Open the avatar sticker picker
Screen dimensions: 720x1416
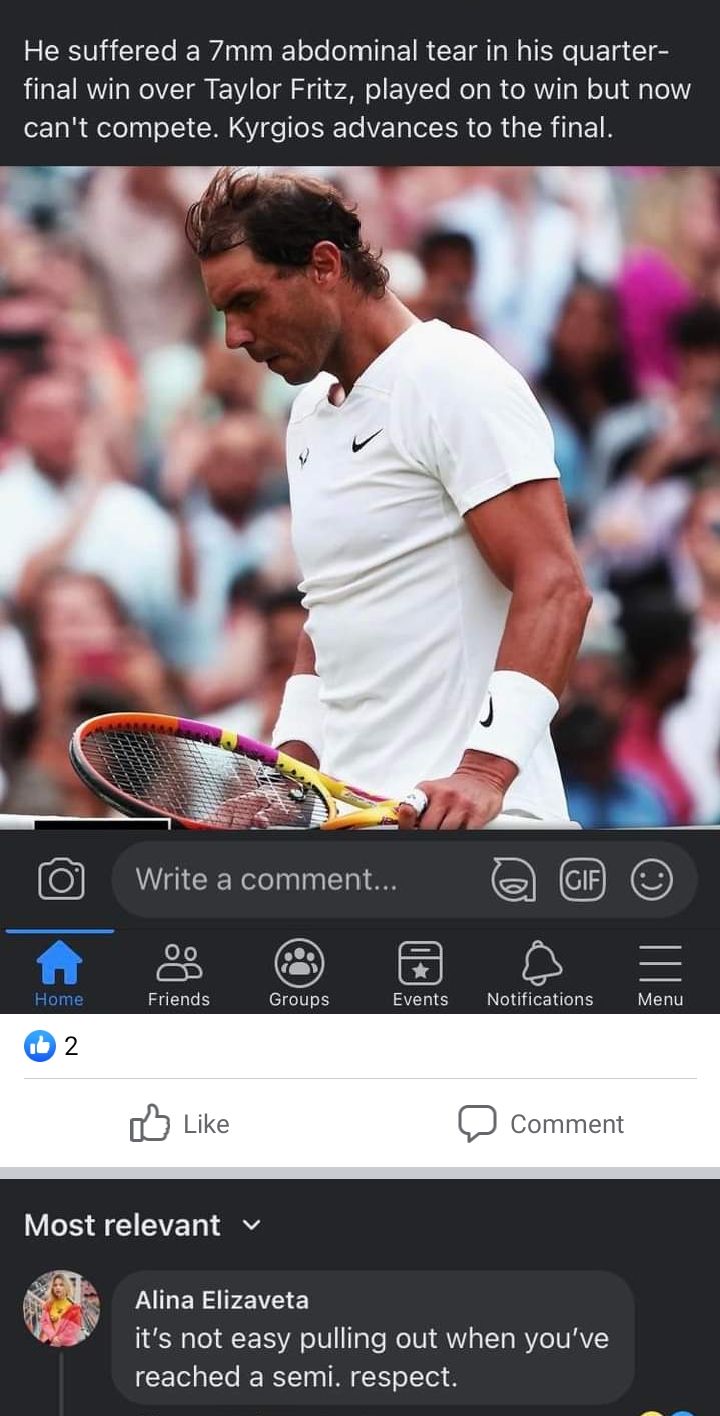click(513, 880)
